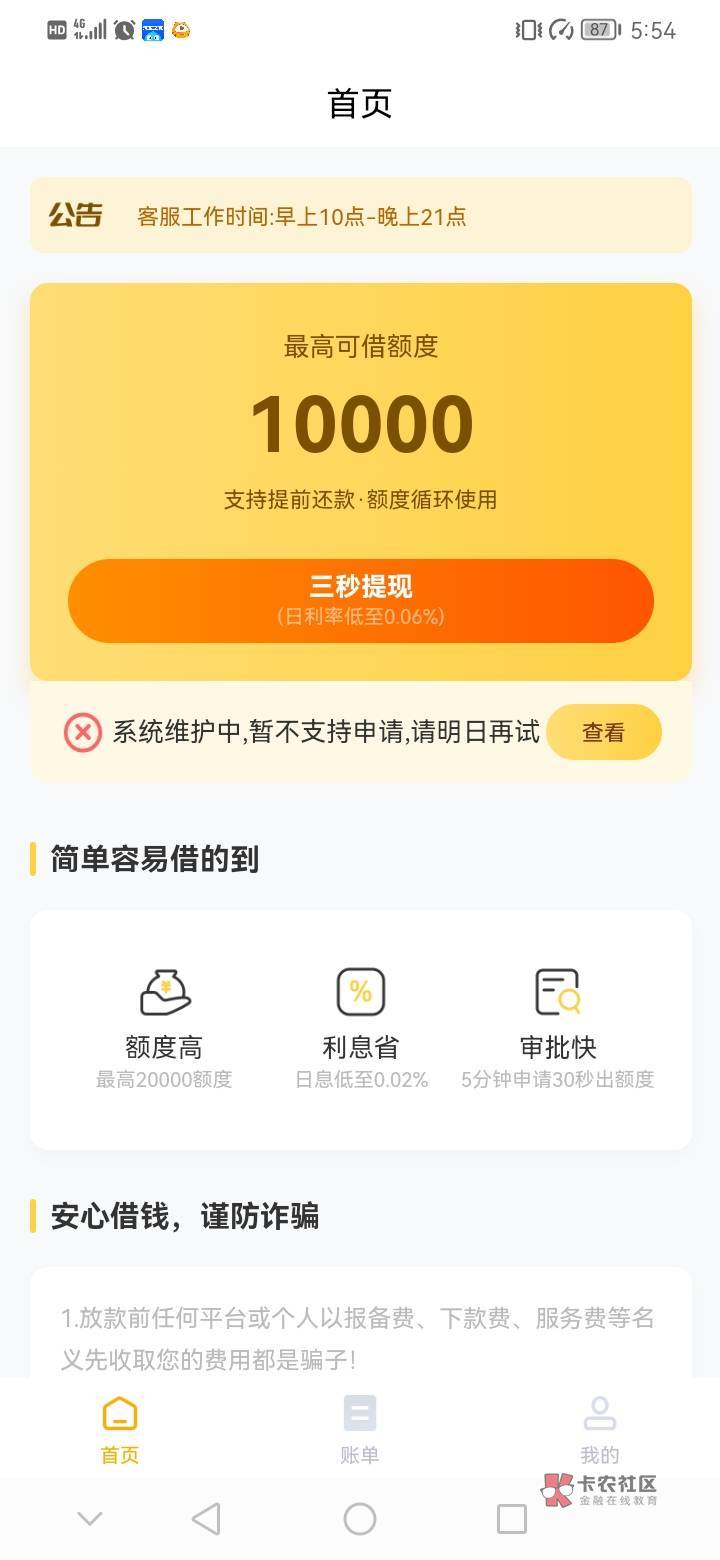Tap the 三秒提现 withdraw button
720x1560 pixels.
[360, 600]
